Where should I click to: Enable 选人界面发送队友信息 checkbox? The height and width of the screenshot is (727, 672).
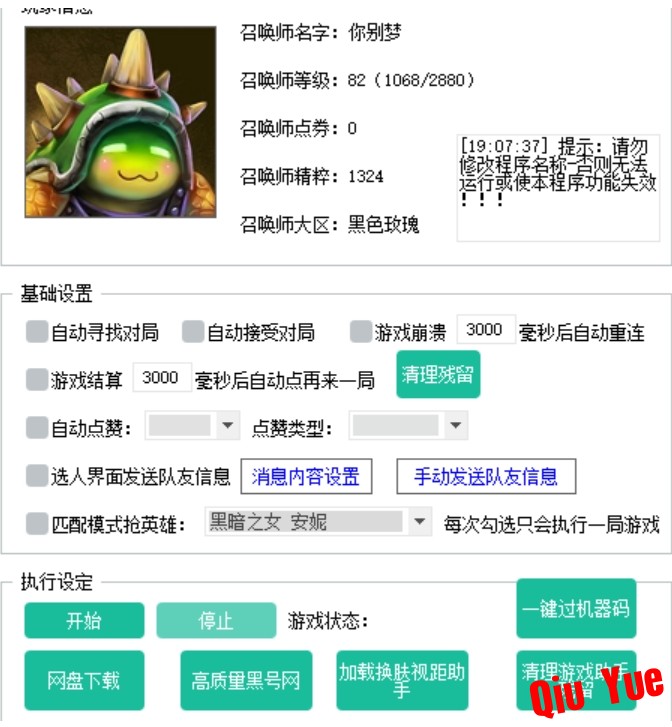click(x=37, y=475)
